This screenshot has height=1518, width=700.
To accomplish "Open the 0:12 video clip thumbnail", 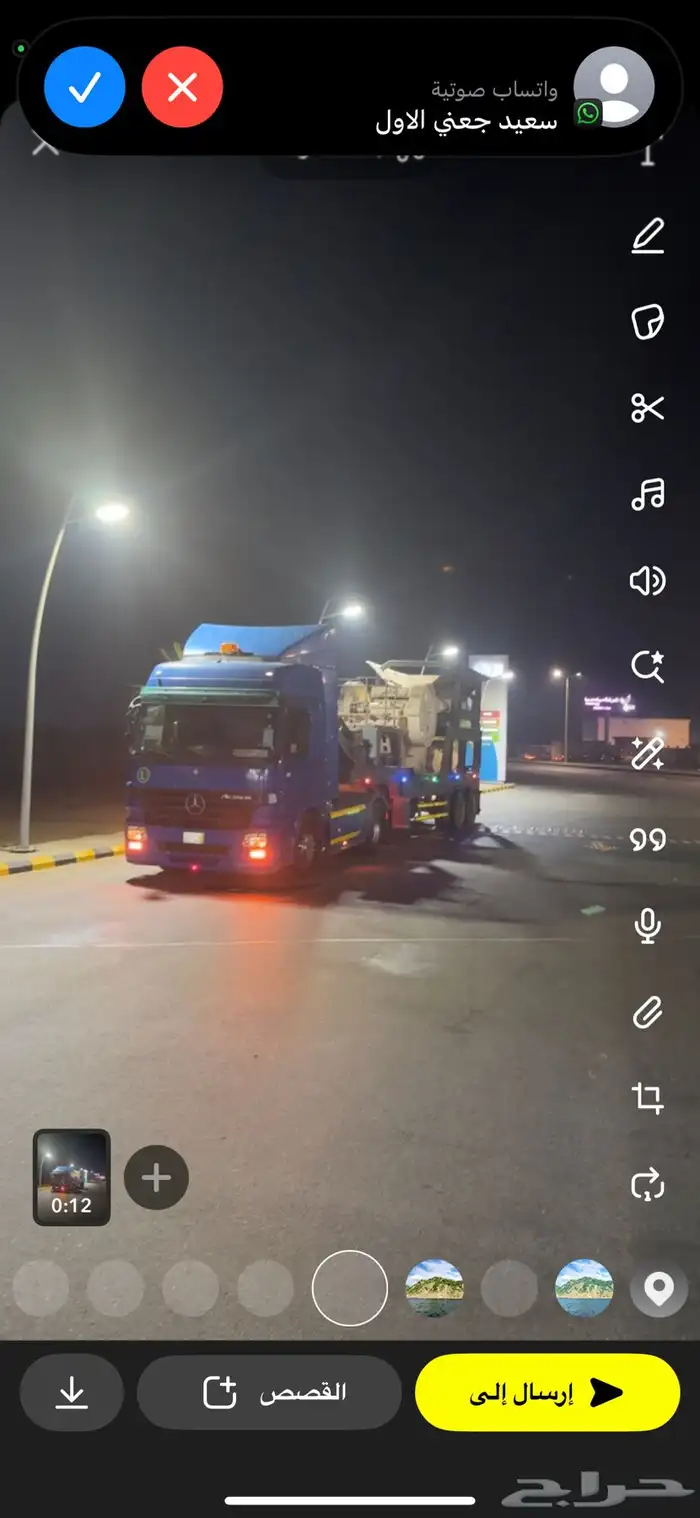I will click(x=72, y=1177).
